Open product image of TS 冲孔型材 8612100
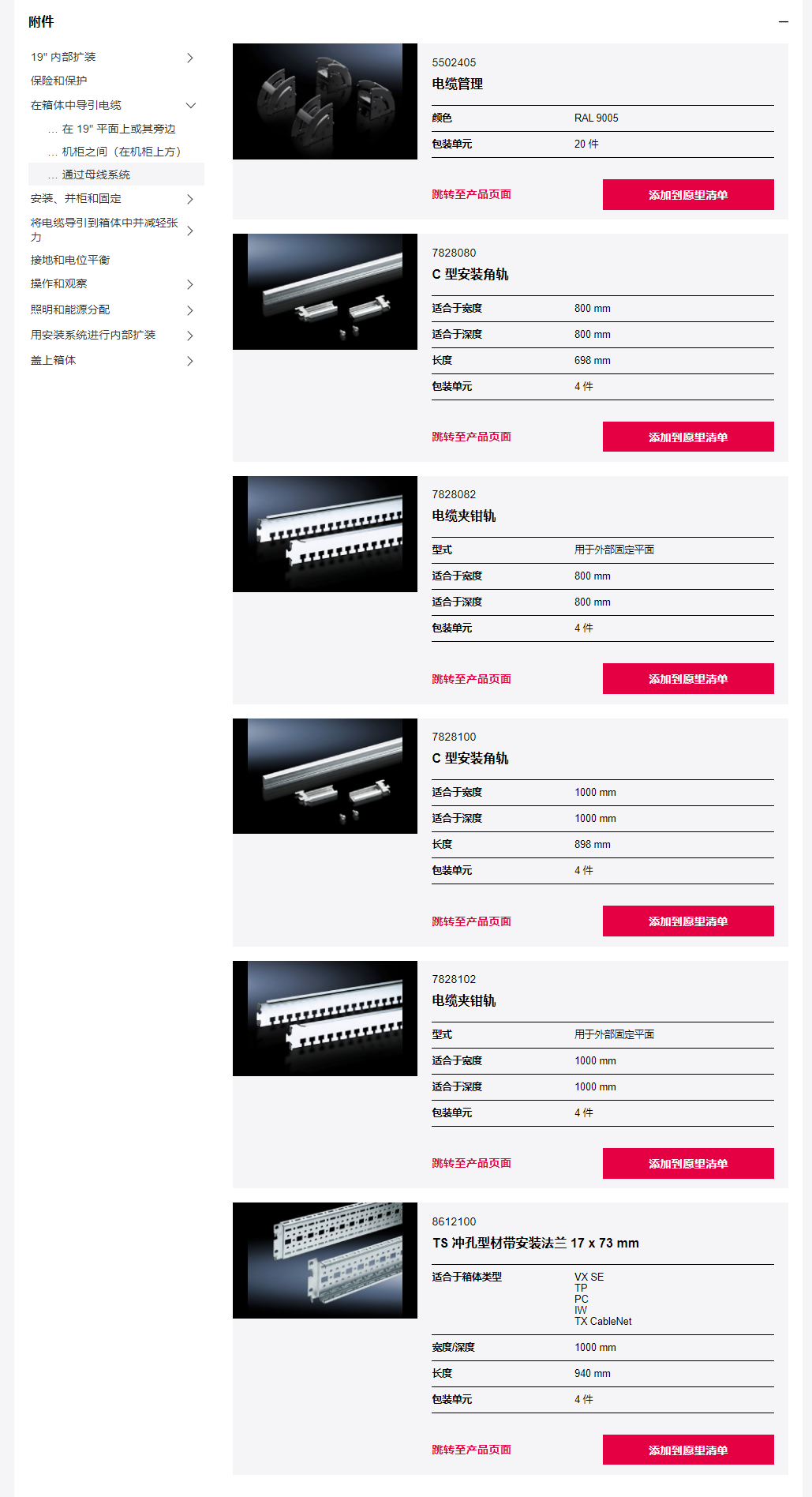The height and width of the screenshot is (1497, 812). [325, 1260]
